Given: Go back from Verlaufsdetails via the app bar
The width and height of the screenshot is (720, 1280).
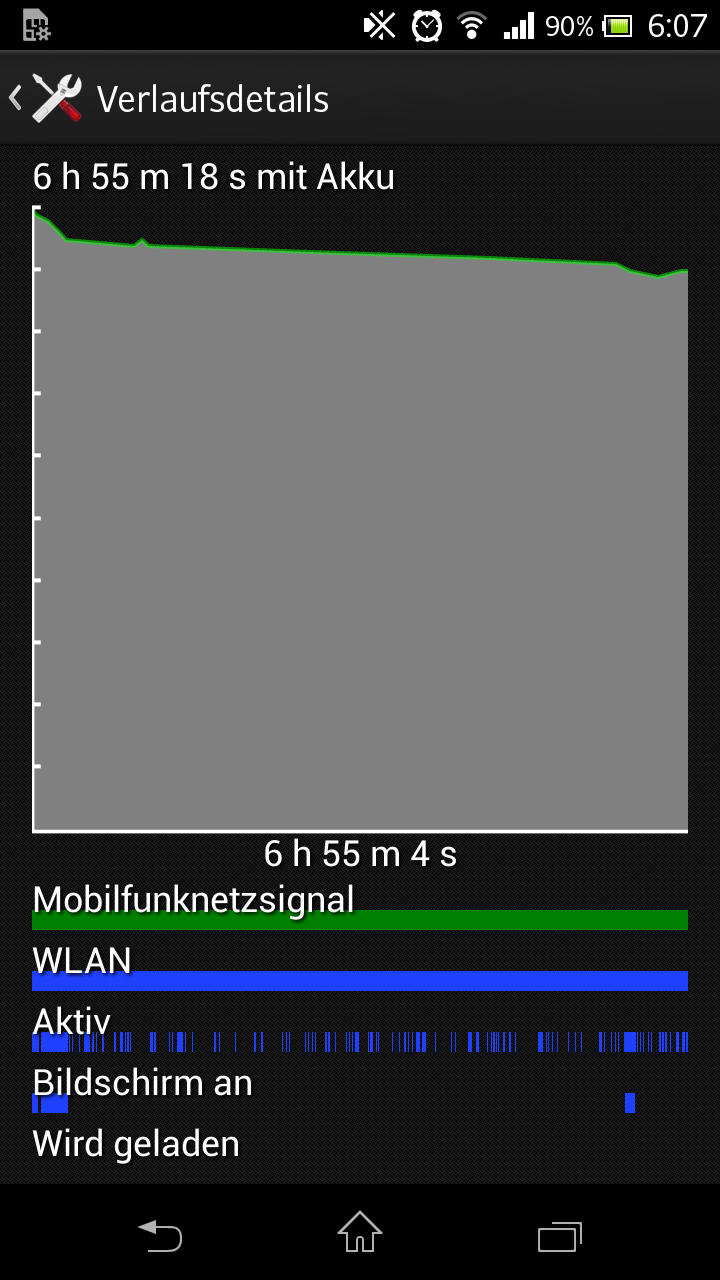Looking at the screenshot, I should coord(46,98).
